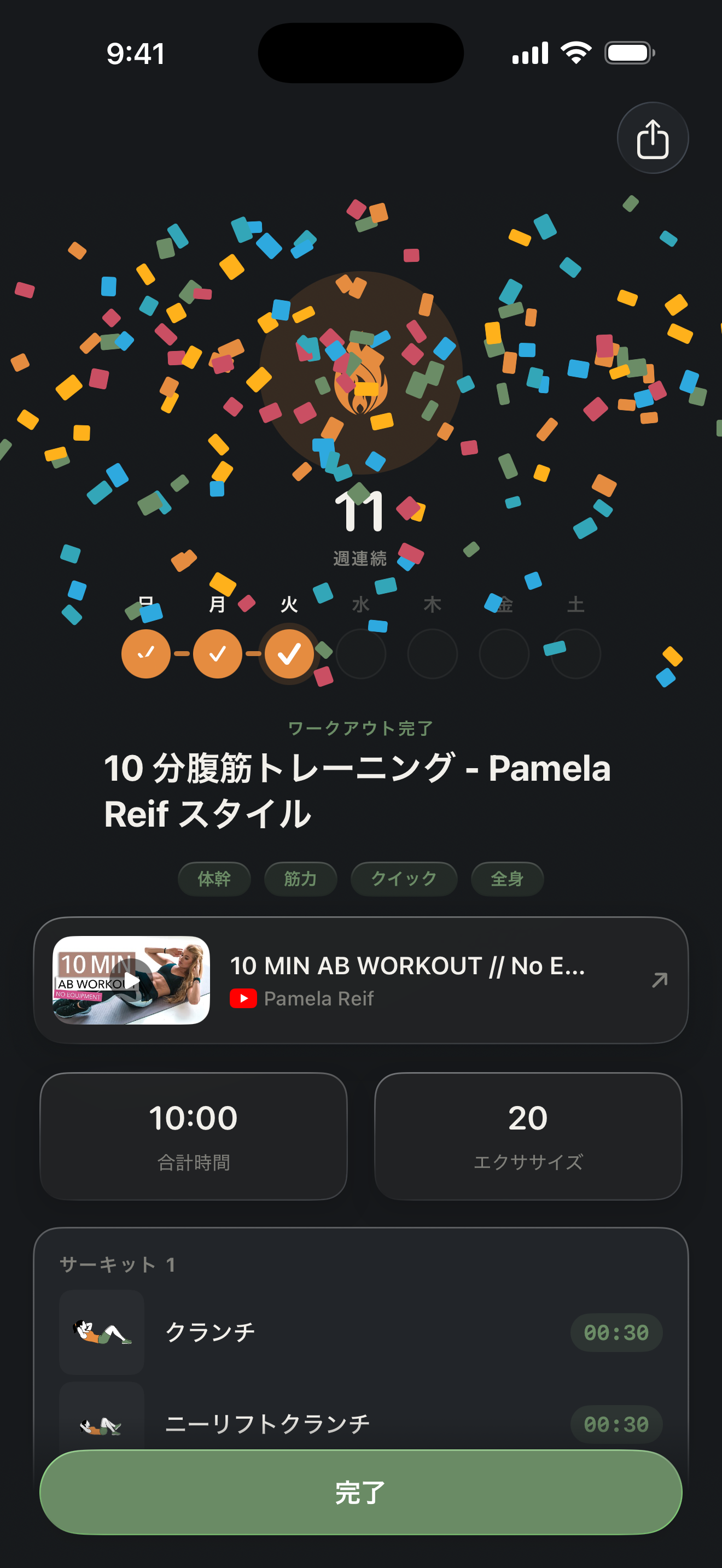Tap the クイック tag chip
The height and width of the screenshot is (1568, 722).
pos(404,879)
